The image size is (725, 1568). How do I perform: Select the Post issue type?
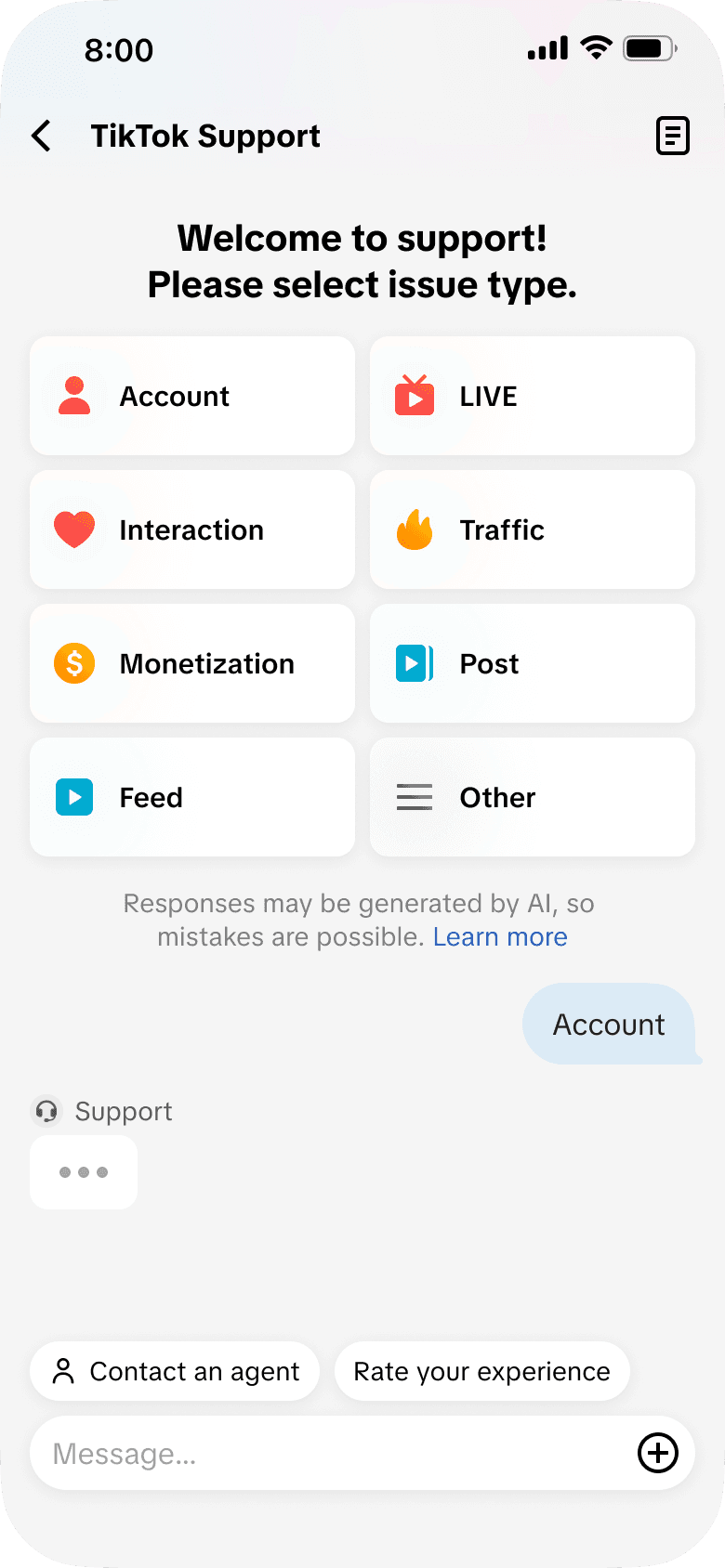point(533,663)
